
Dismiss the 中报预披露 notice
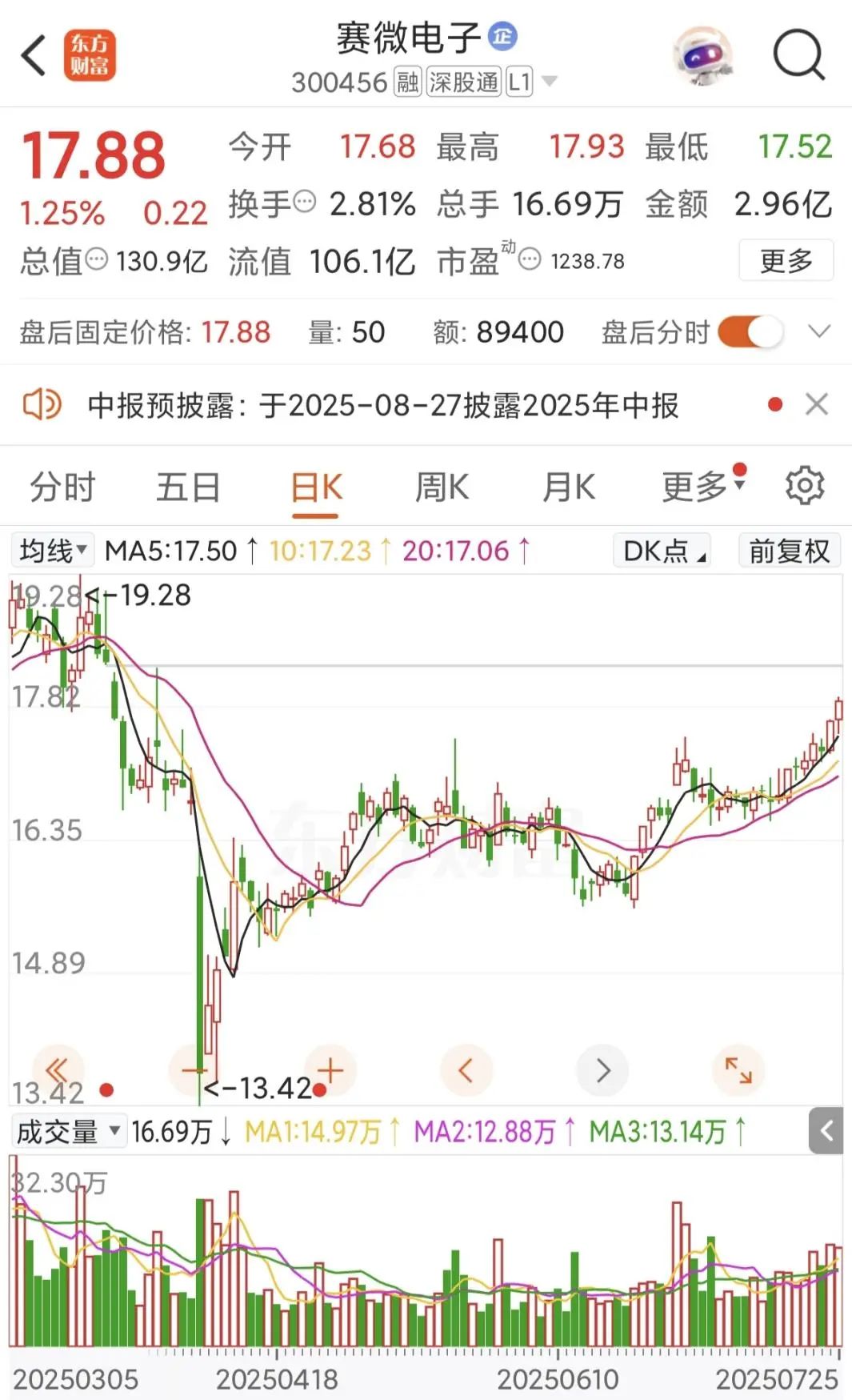click(x=817, y=404)
